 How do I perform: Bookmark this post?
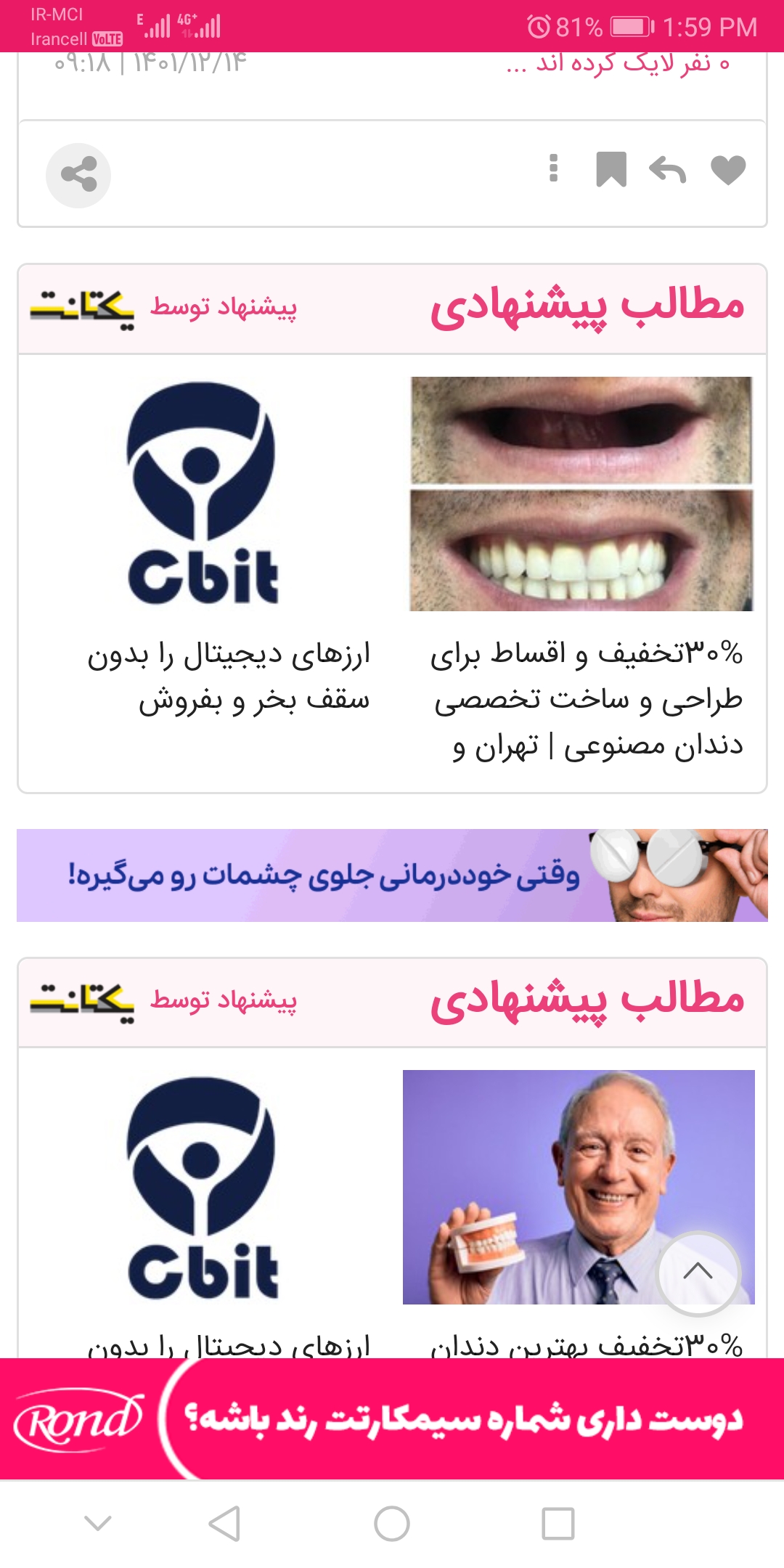pyautogui.click(x=611, y=169)
